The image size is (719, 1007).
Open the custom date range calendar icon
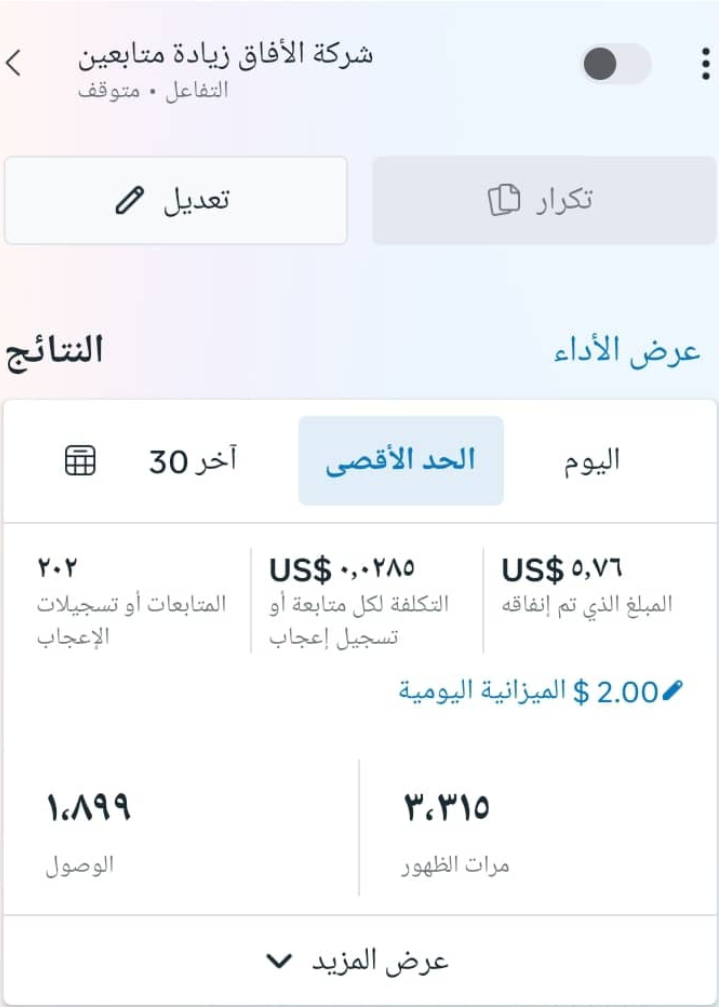tap(80, 461)
